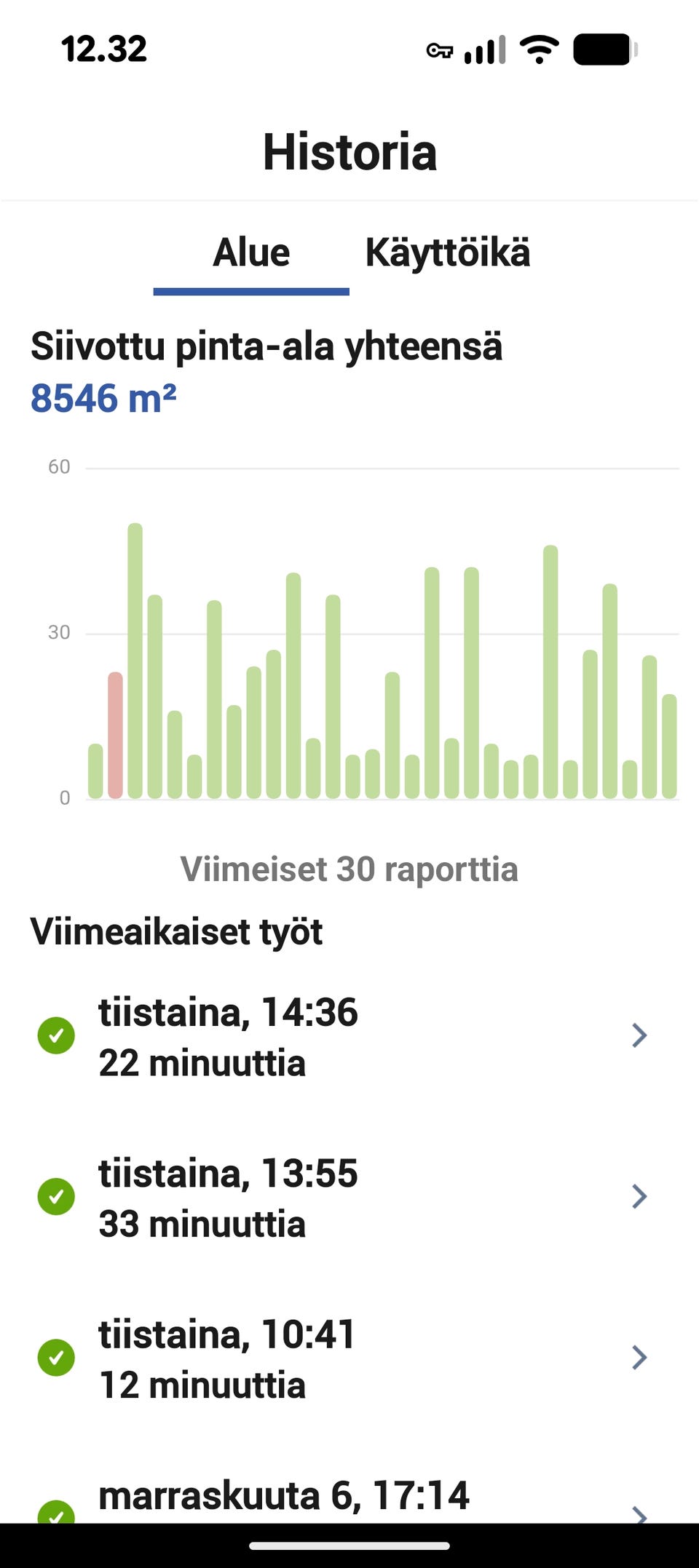Expand the tiistaina 10:41 report entry
Screen dimensions: 699x1568
(x=638, y=1357)
